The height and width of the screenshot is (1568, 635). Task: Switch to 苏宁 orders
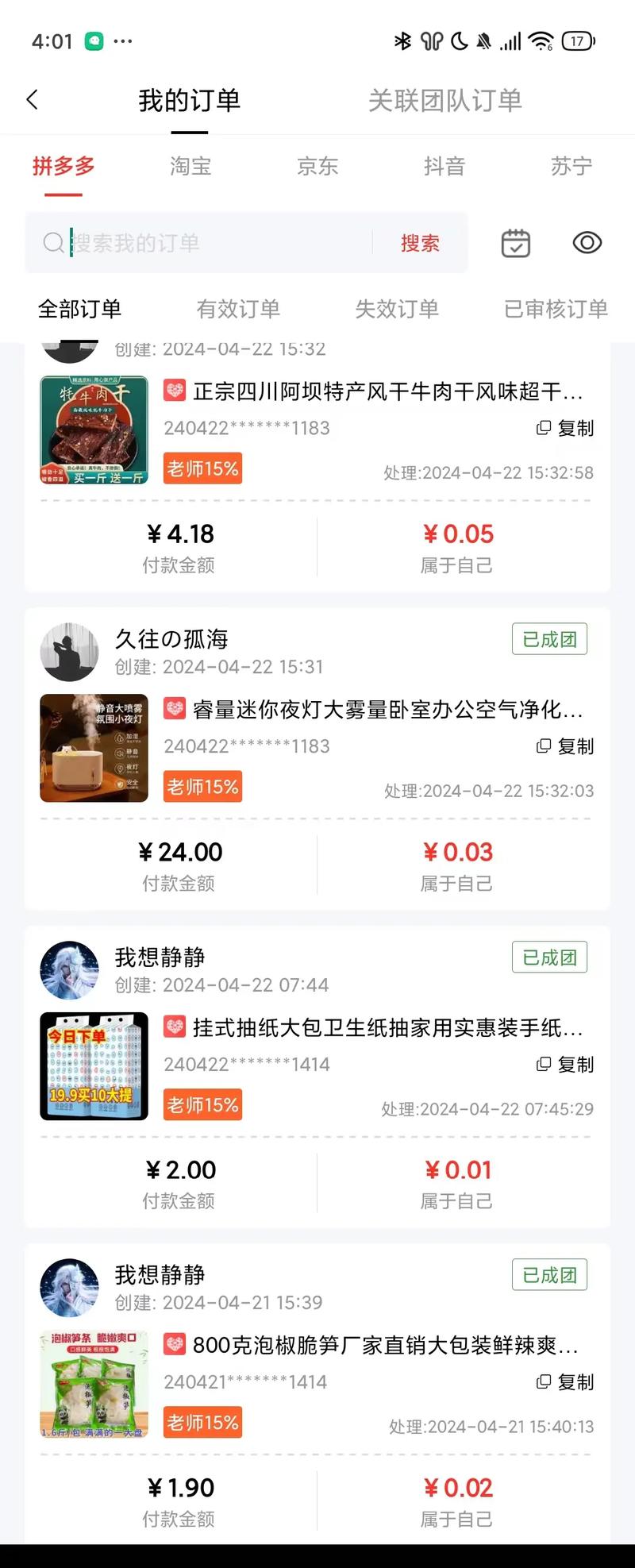[x=571, y=166]
